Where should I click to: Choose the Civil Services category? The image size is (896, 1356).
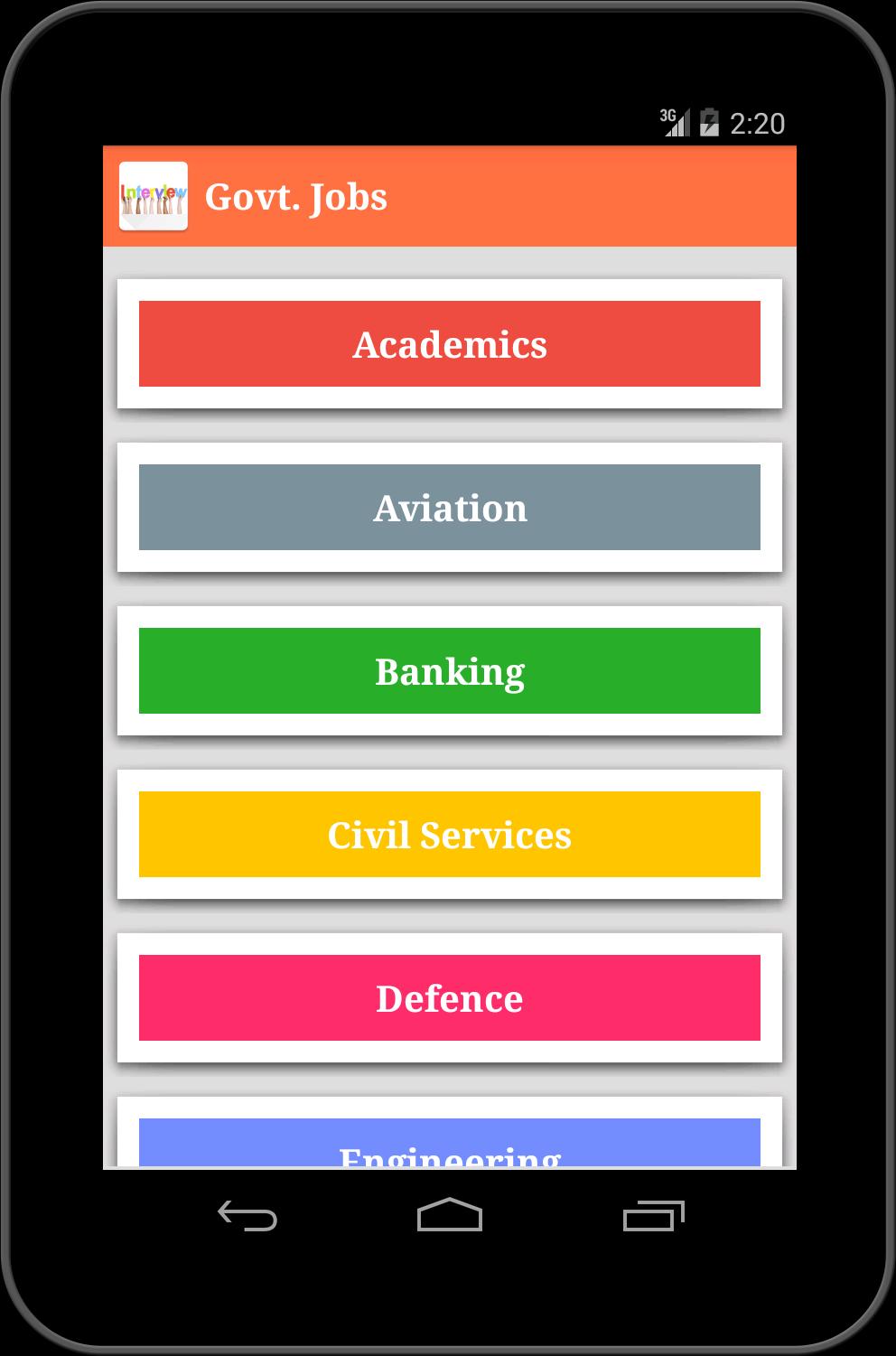449,835
